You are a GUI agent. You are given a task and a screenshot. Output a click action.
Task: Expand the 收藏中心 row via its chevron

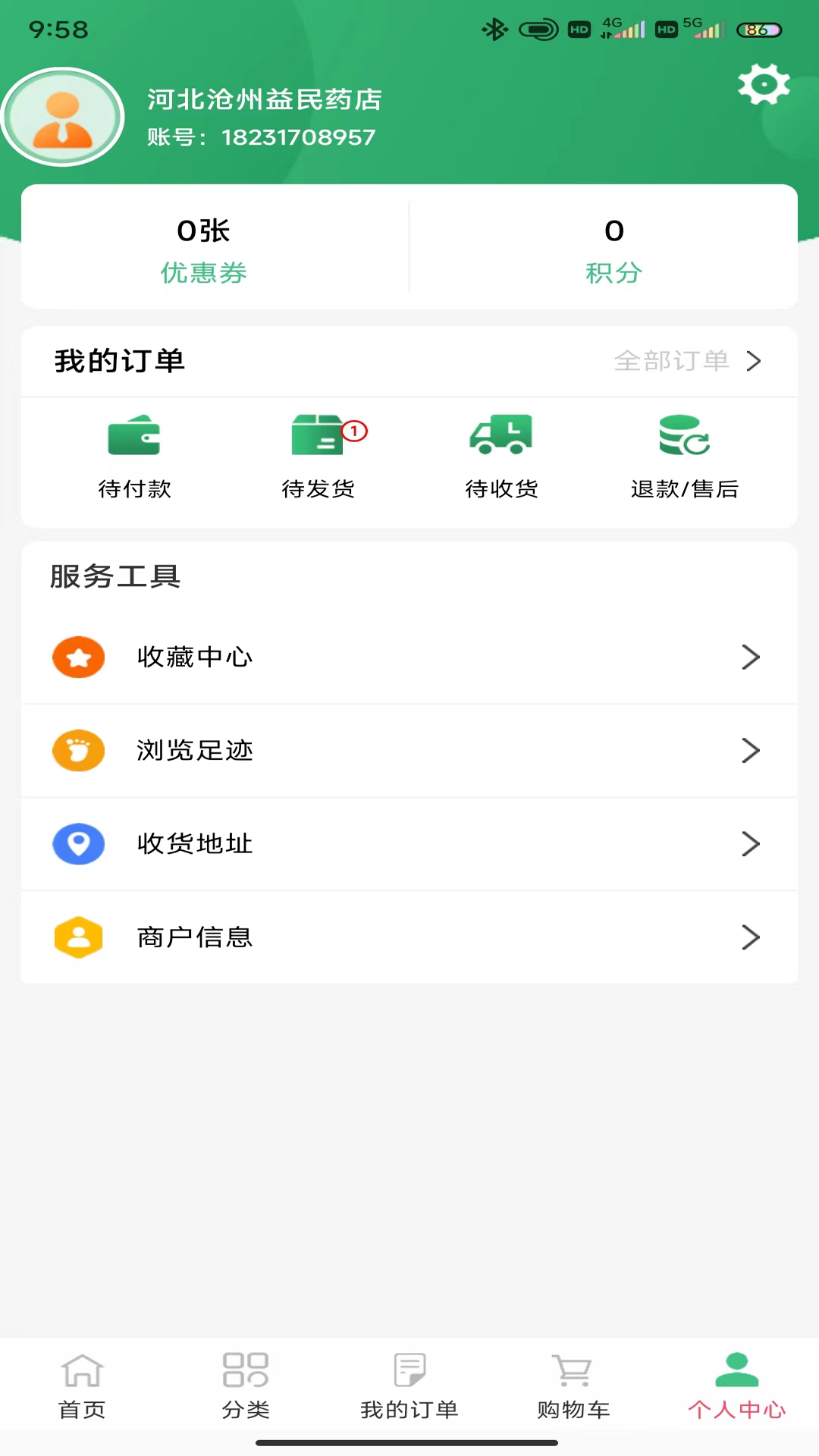[751, 657]
